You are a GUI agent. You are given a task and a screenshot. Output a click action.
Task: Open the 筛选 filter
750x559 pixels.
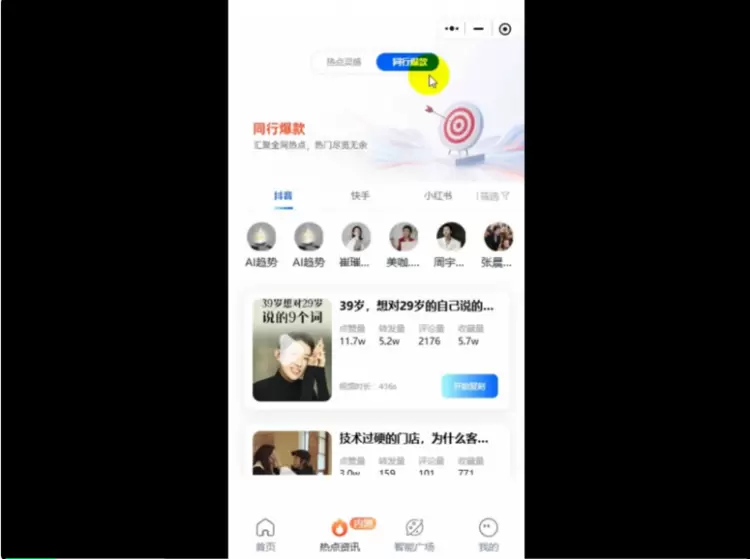(494, 196)
